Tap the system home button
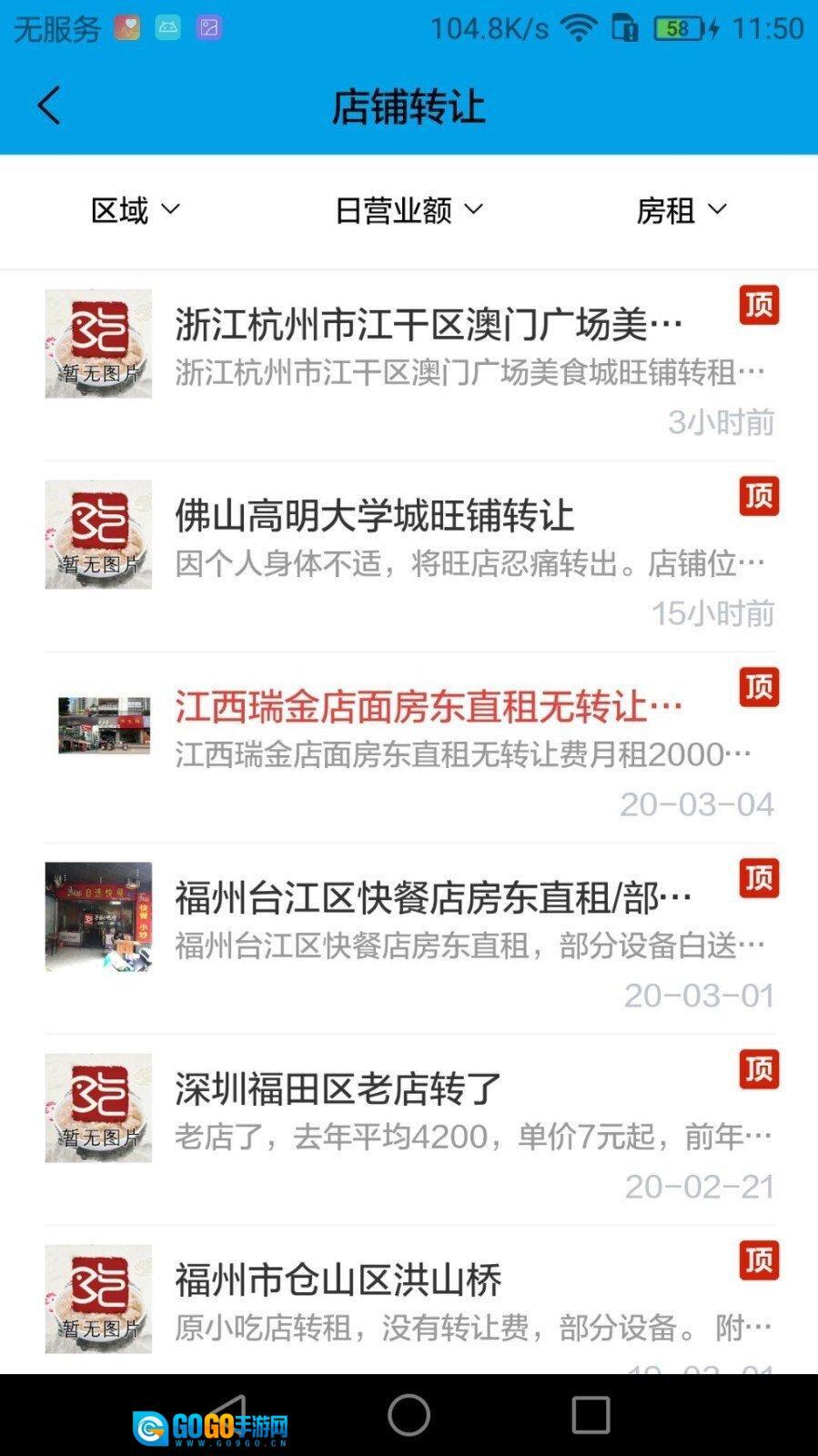This screenshot has height=1456, width=818. 409,1415
